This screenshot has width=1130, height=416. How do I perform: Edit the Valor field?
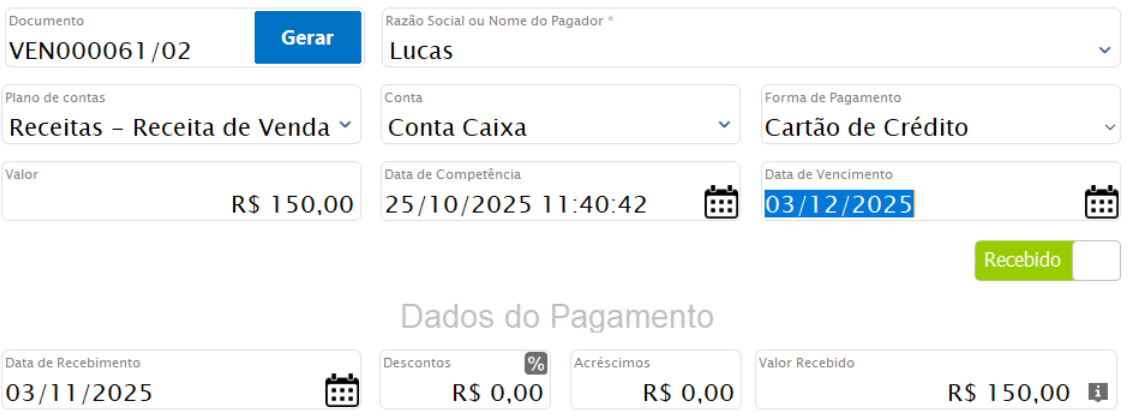tap(180, 204)
